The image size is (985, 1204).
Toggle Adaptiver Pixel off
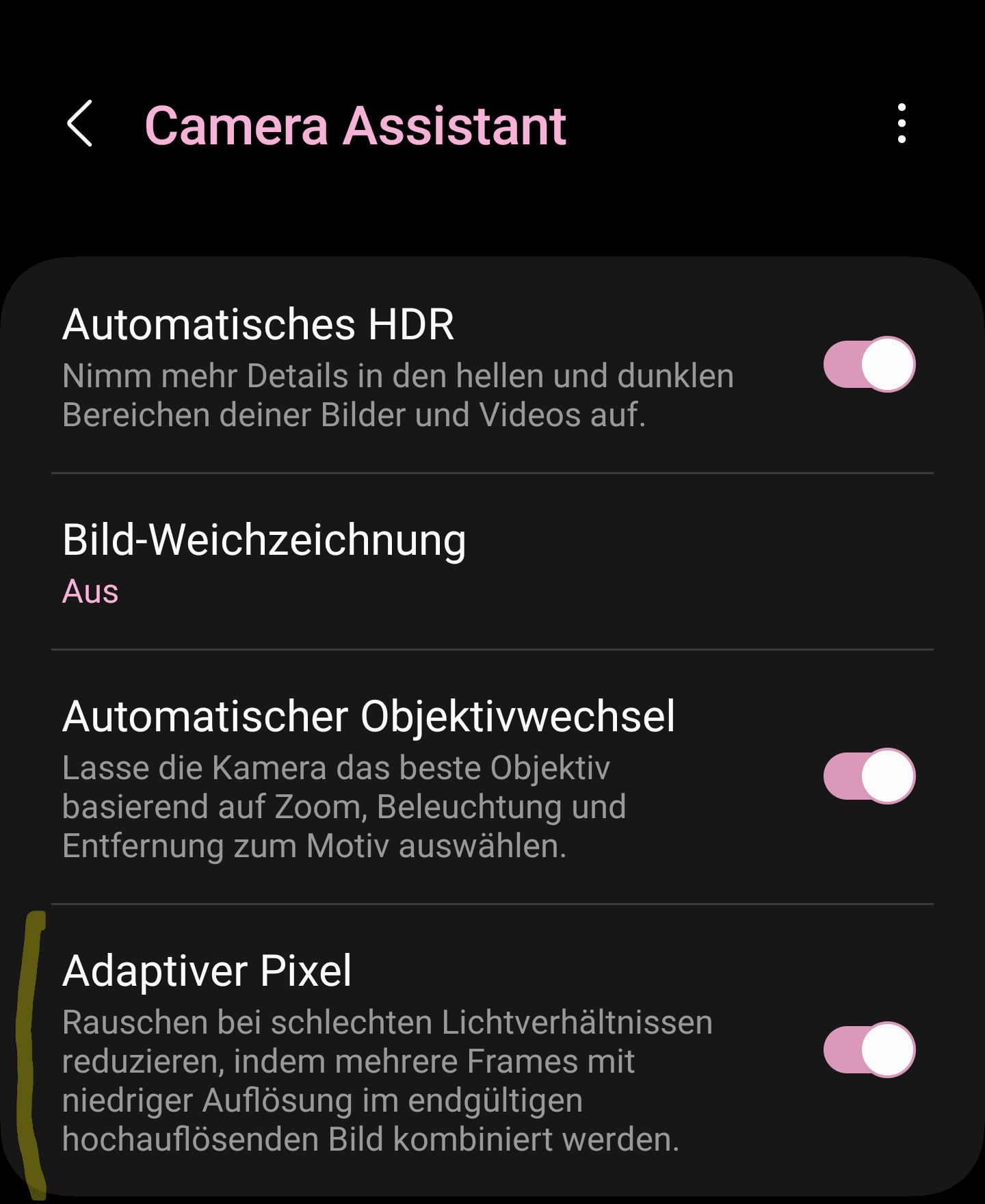coord(869,1050)
